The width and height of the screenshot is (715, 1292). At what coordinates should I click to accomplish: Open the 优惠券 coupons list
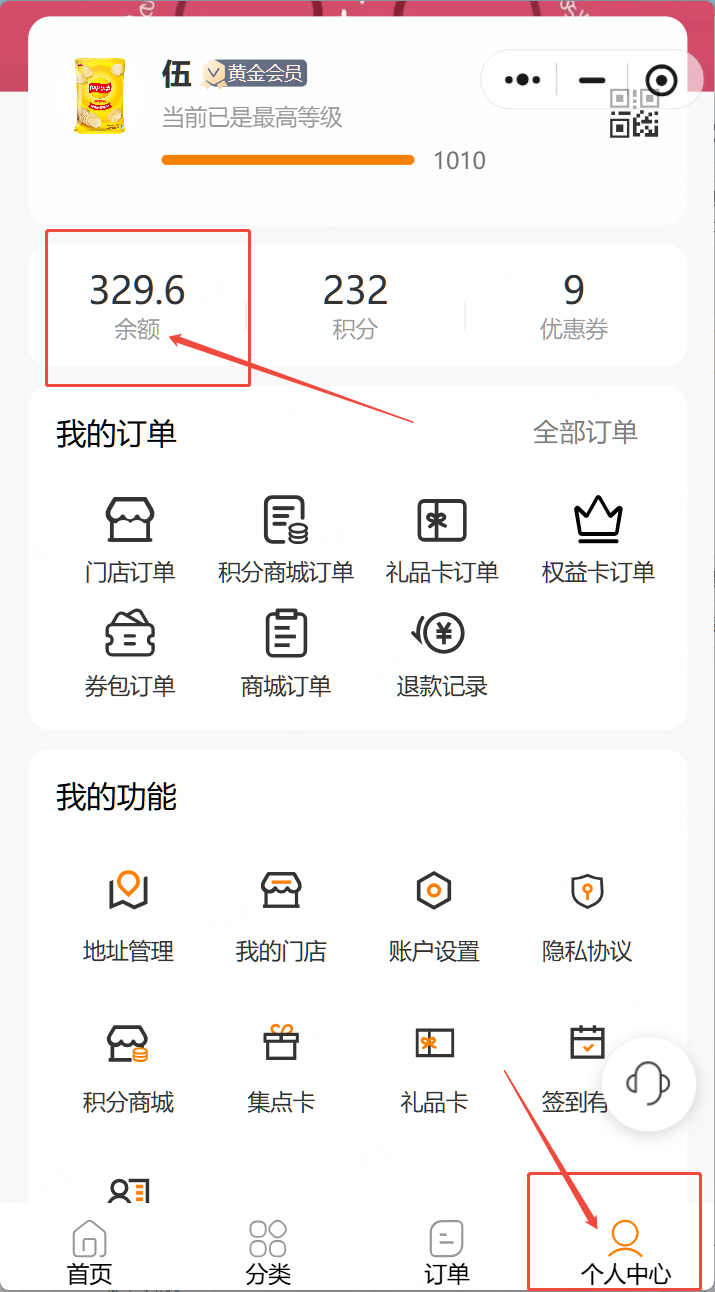[574, 306]
